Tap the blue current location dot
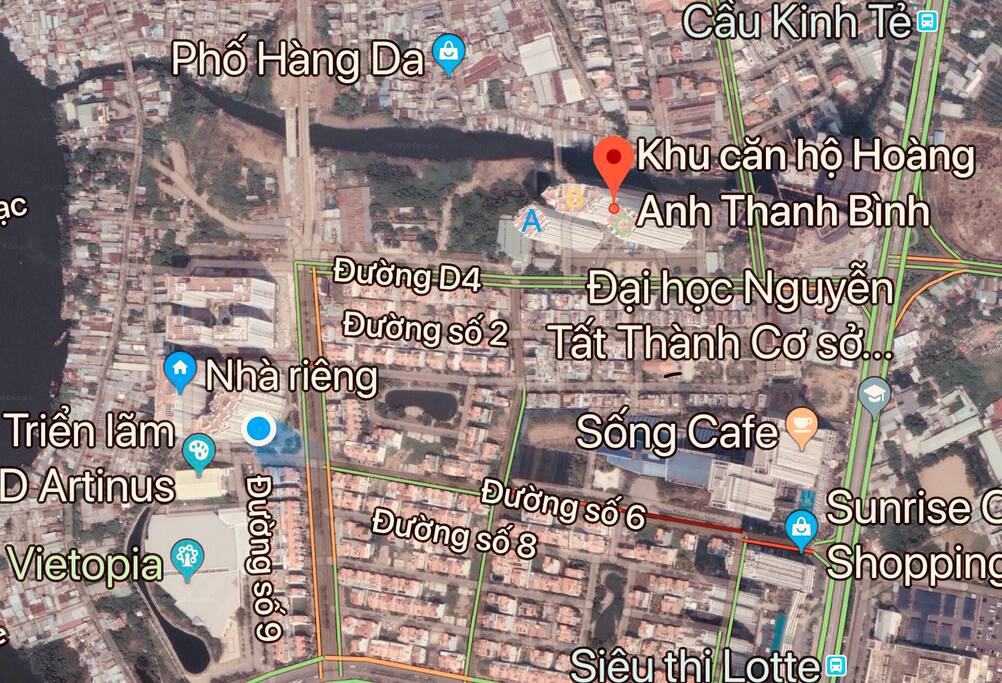This screenshot has height=683, width=1002. tap(260, 430)
